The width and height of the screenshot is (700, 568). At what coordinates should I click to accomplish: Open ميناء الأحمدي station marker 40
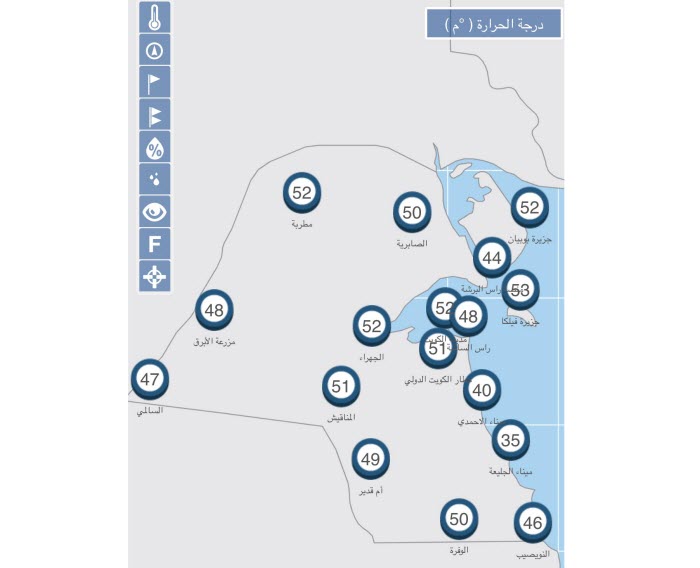click(482, 390)
